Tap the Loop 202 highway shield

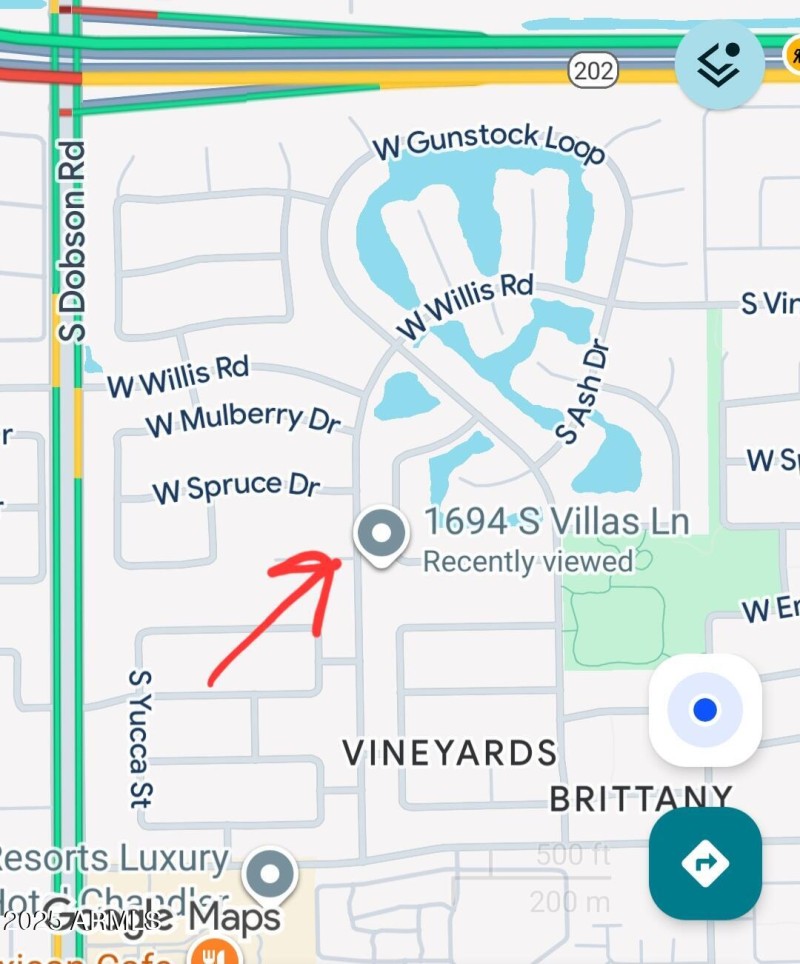click(x=594, y=70)
